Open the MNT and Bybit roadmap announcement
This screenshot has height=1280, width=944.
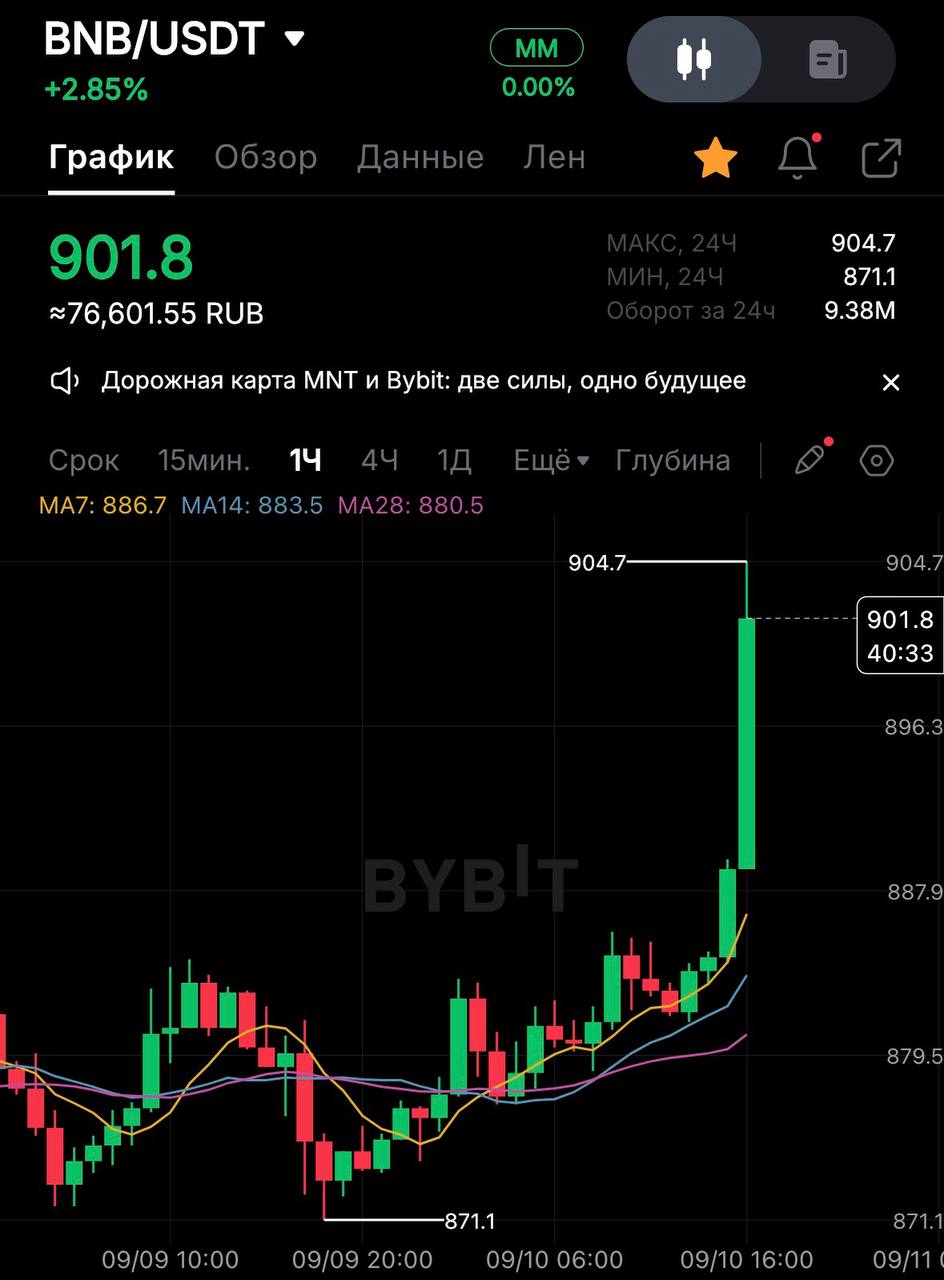click(423, 381)
